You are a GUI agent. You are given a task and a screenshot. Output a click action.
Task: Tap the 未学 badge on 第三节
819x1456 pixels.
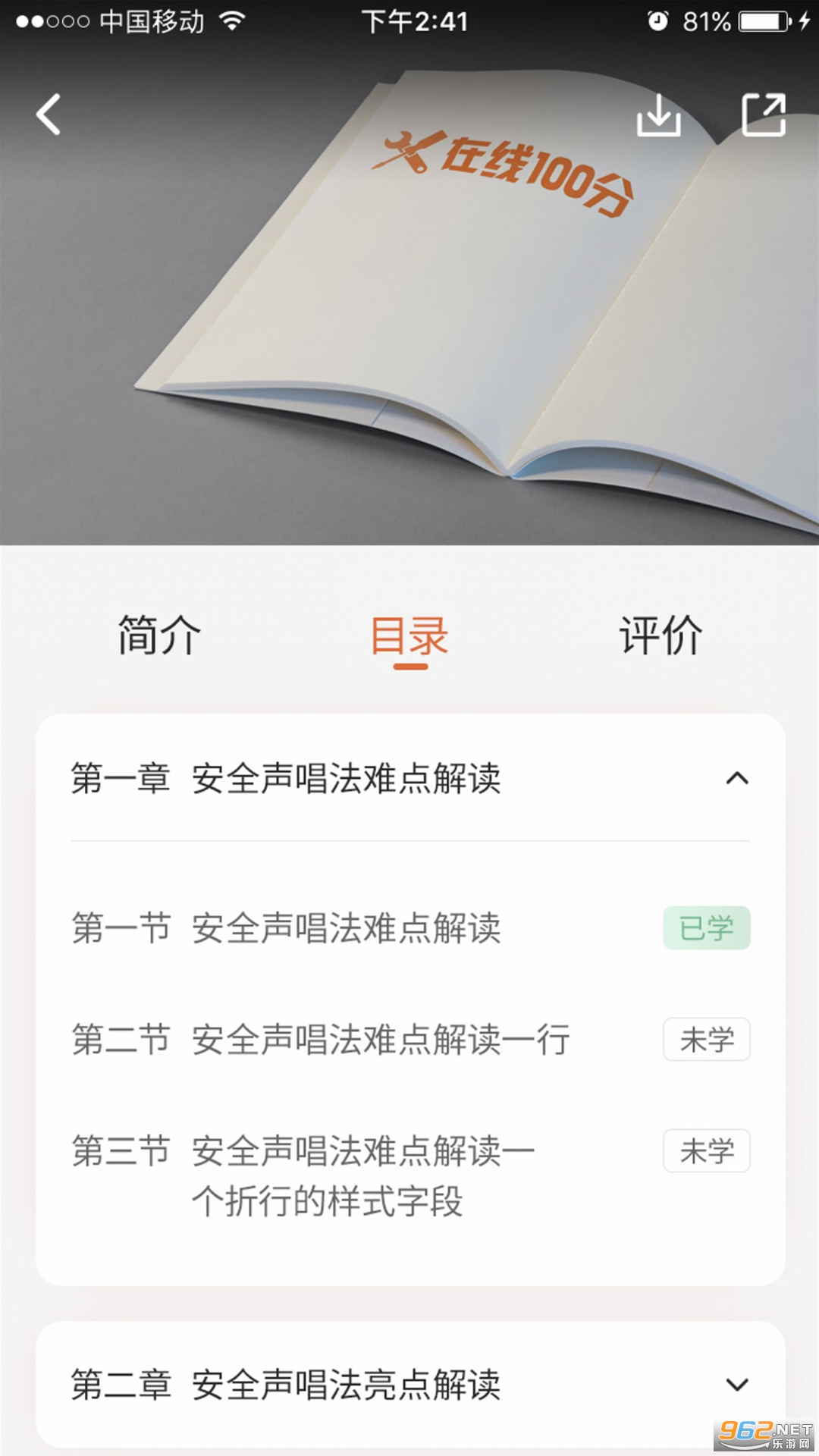(706, 1150)
